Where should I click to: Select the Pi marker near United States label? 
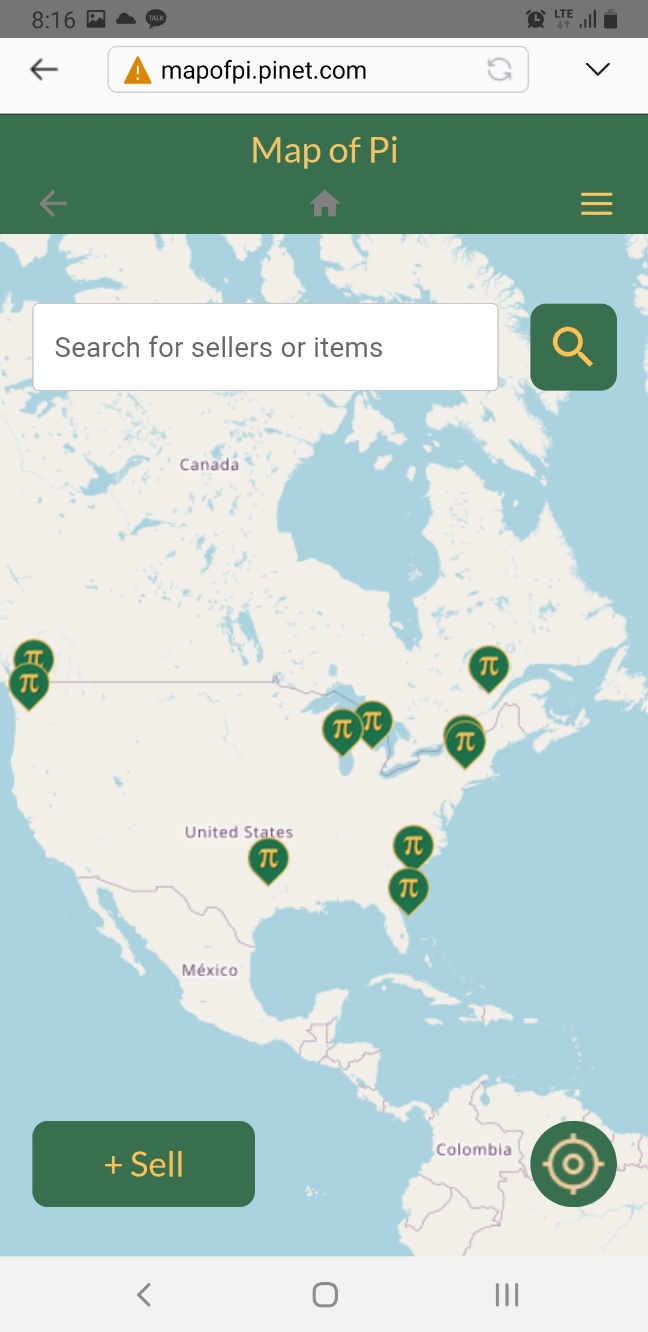(x=268, y=858)
